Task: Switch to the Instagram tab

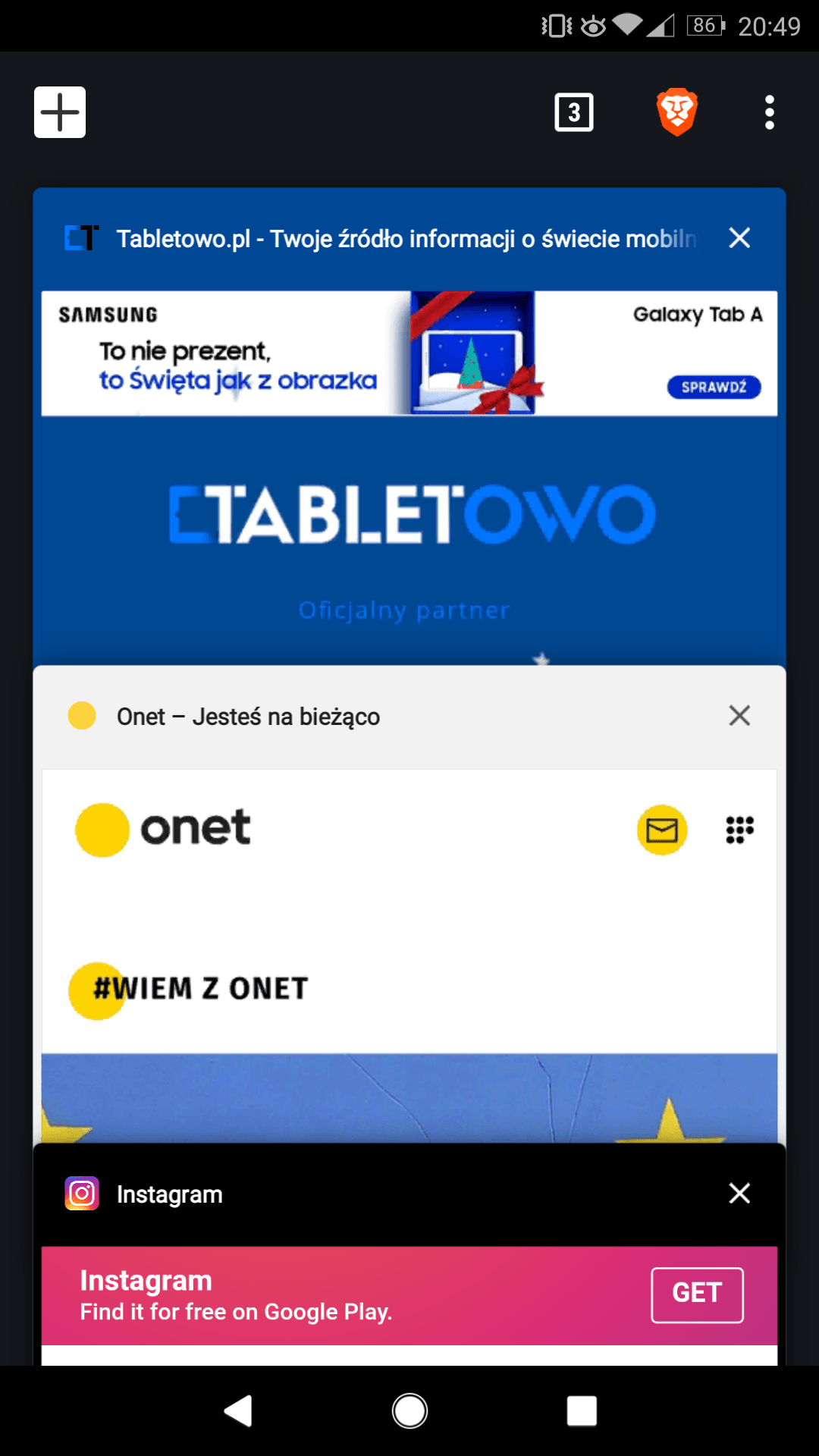Action: click(x=409, y=1254)
